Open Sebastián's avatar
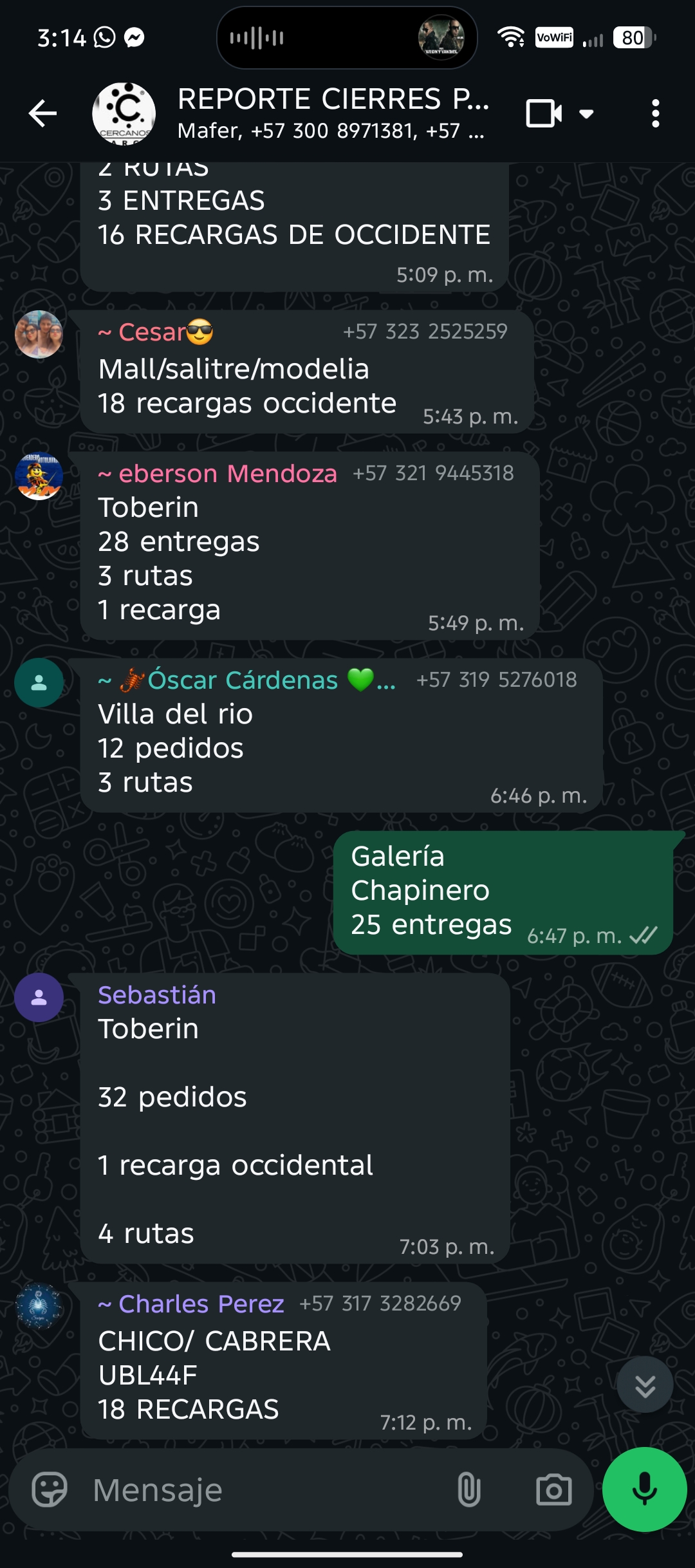The height and width of the screenshot is (1568, 695). click(x=39, y=997)
